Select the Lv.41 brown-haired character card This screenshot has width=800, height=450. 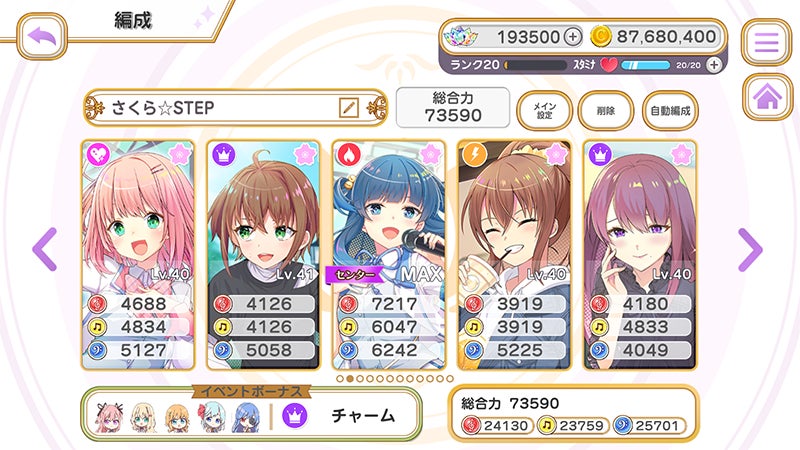[x=264, y=255]
